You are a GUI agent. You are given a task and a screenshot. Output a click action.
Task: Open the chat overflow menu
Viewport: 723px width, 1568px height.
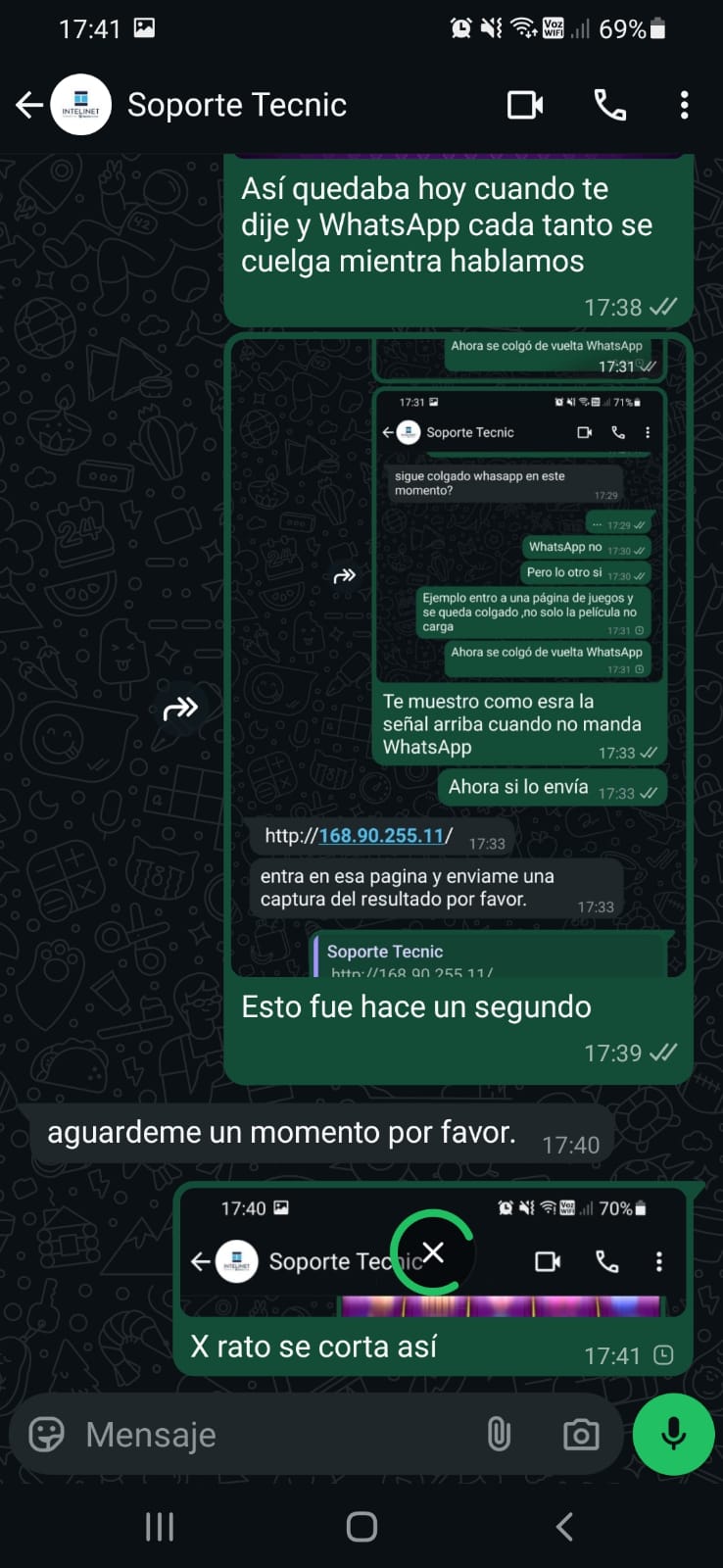(x=684, y=105)
